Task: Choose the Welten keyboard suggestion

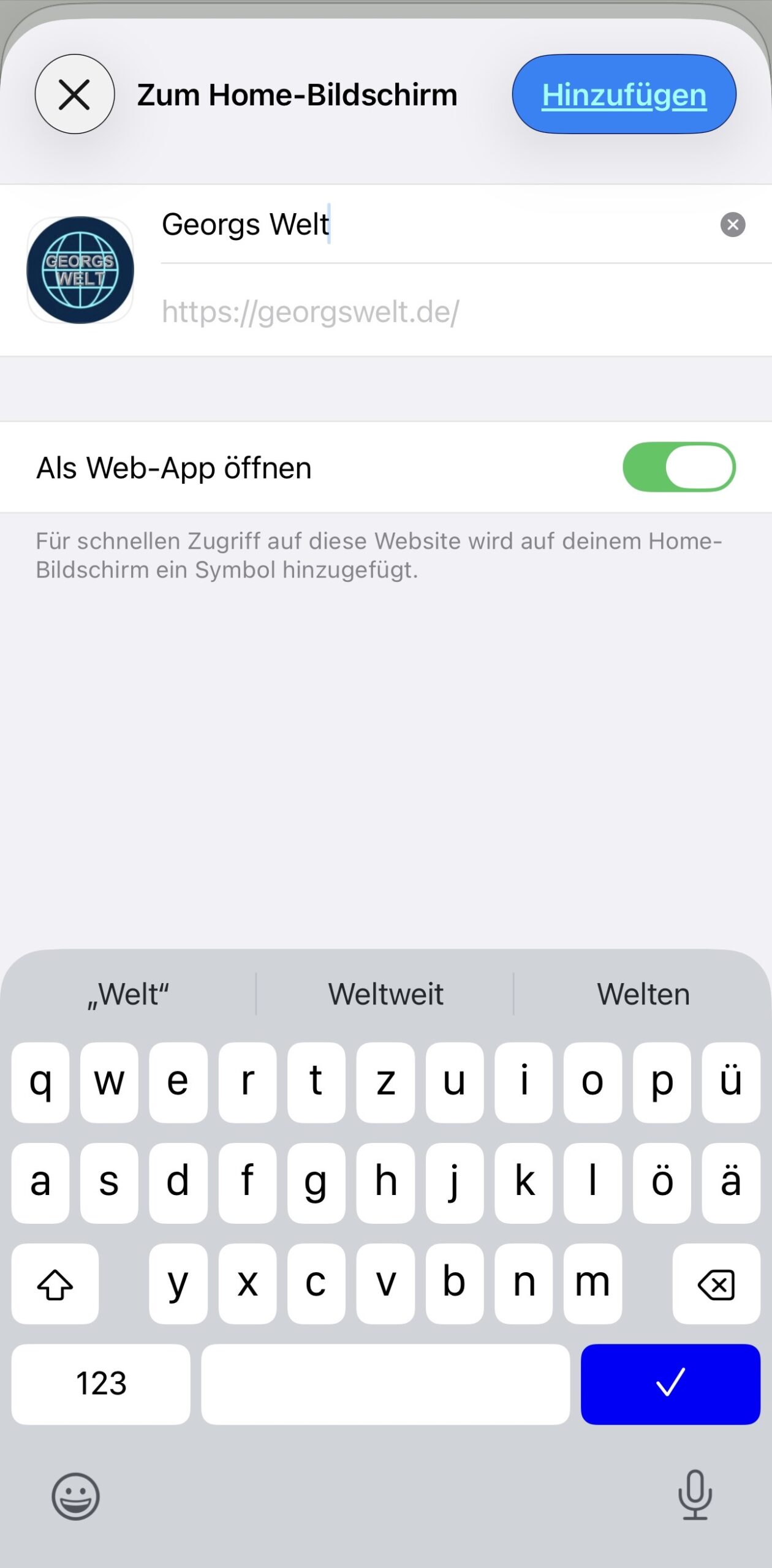Action: click(x=643, y=993)
